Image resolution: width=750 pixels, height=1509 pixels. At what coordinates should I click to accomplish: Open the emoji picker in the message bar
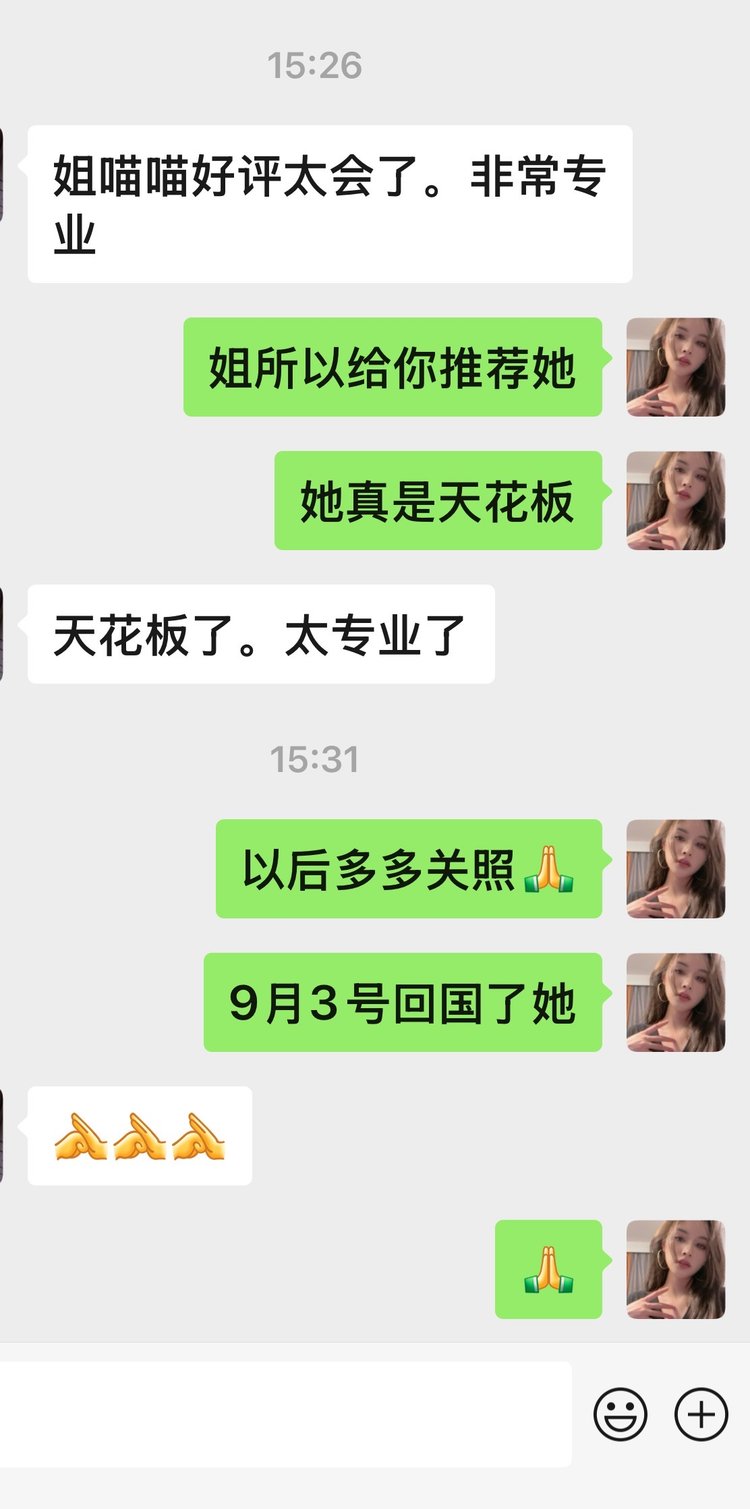click(x=620, y=1415)
